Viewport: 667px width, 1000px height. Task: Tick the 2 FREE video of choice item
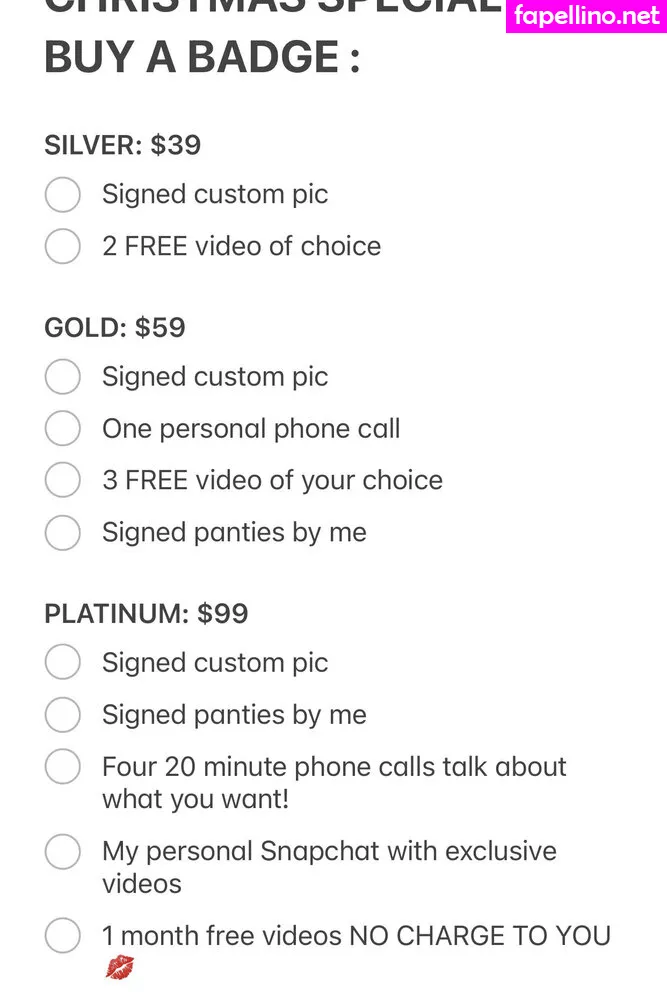coord(62,246)
